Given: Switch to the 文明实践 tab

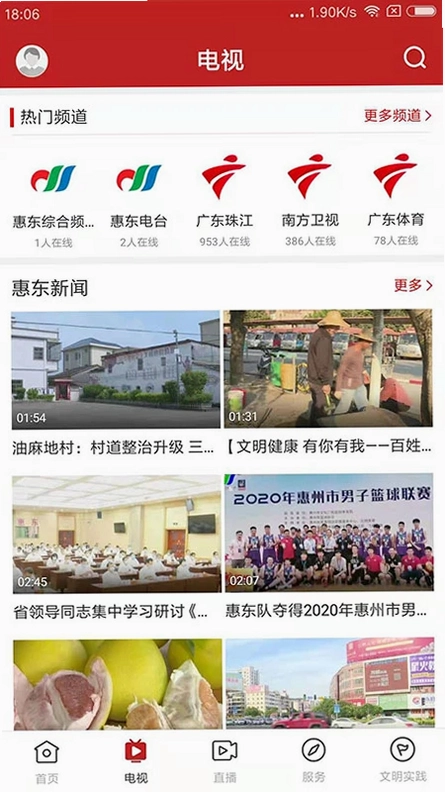Looking at the screenshot, I should click(x=403, y=761).
